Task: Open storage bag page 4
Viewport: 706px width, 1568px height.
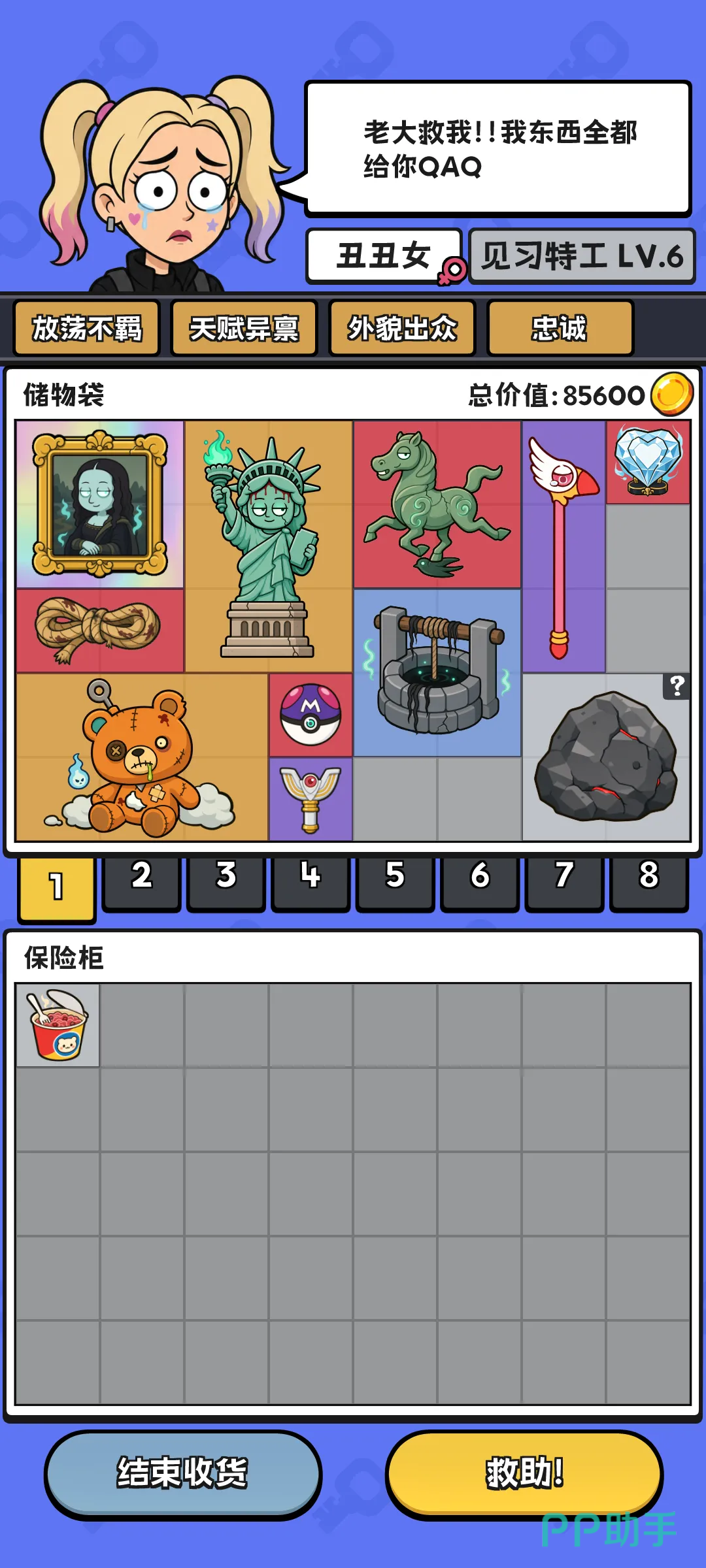Action: 311,883
